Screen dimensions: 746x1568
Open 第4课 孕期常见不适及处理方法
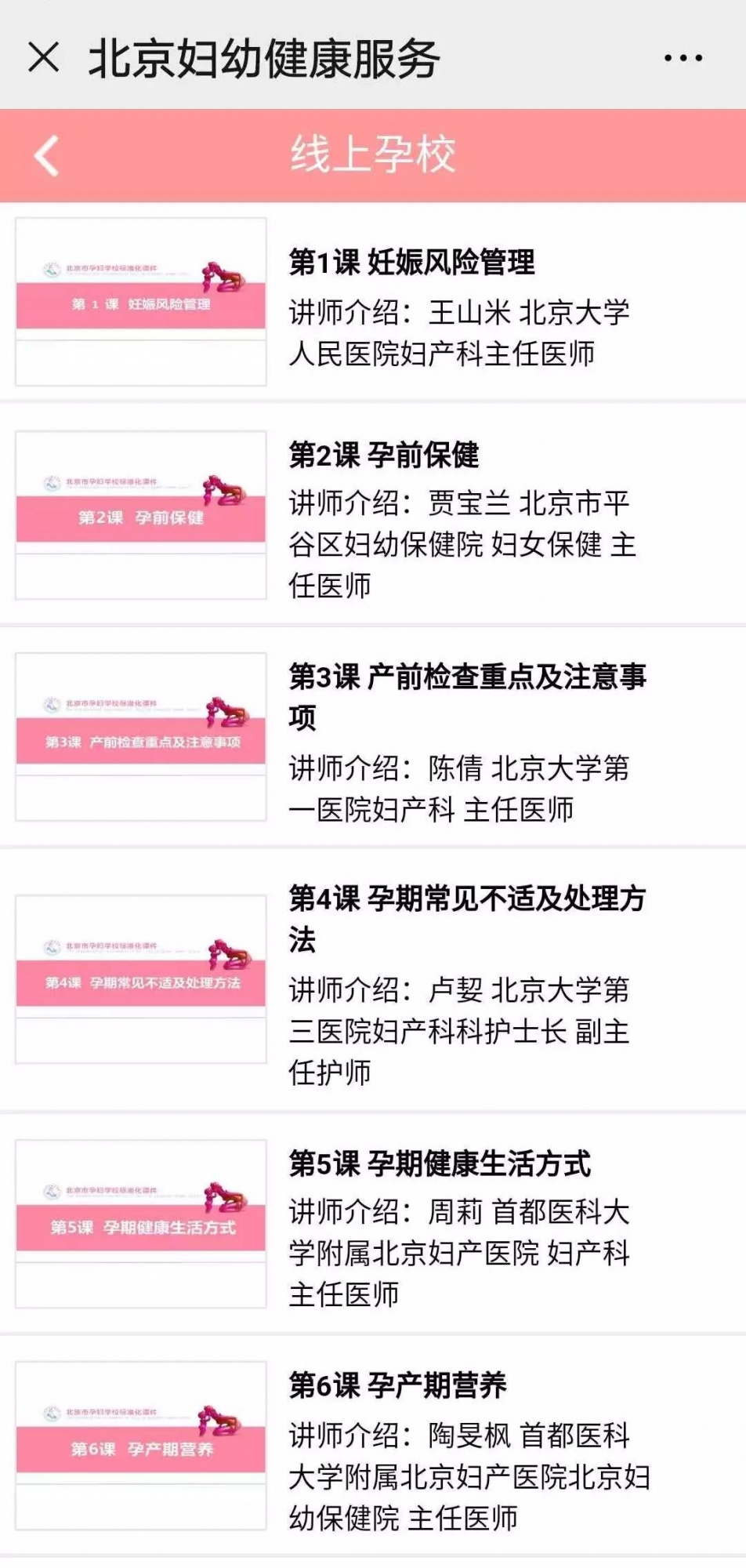pyautogui.click(x=466, y=900)
